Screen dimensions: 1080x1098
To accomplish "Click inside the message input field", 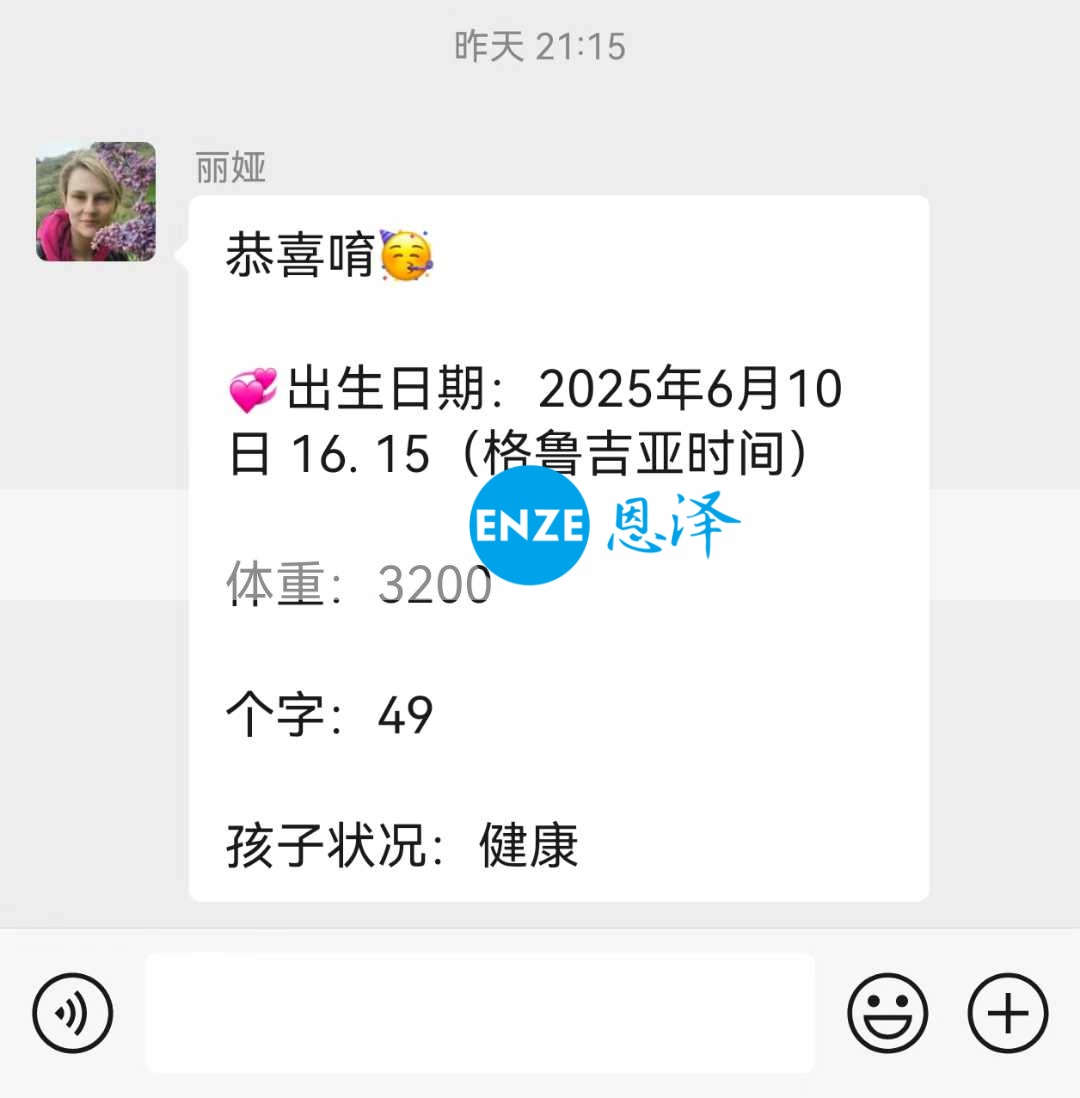I will click(x=480, y=1012).
